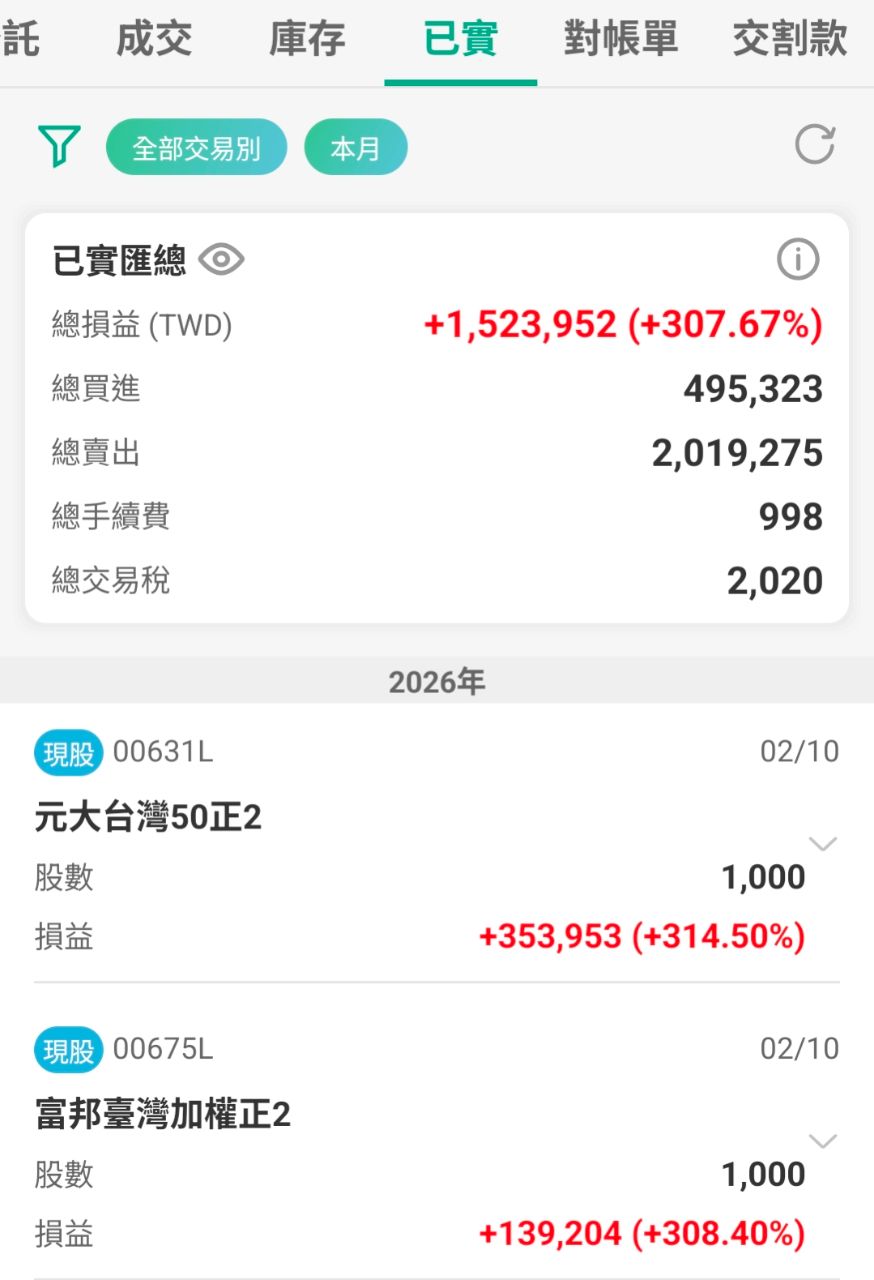Viewport: 874px width, 1280px height.
Task: Refresh the realized profit list
Action: [814, 145]
